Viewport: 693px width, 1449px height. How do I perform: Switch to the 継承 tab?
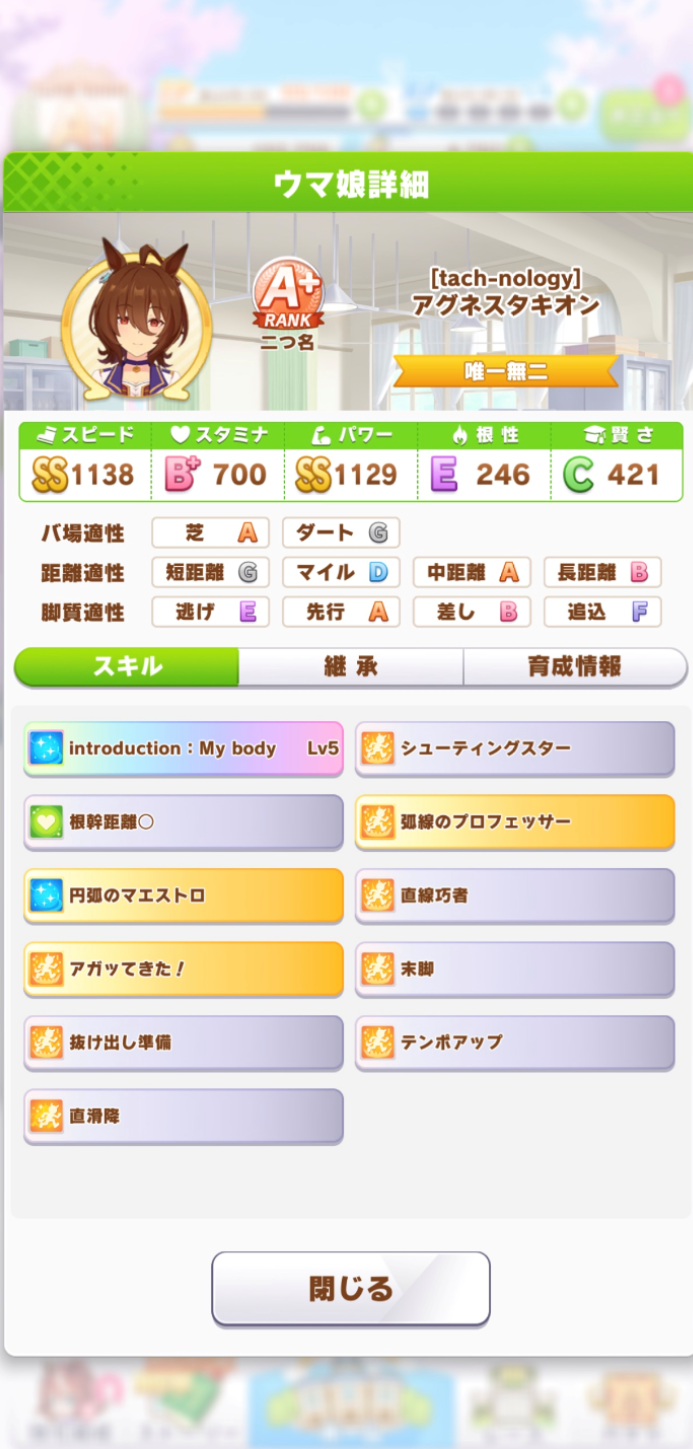[x=350, y=667]
